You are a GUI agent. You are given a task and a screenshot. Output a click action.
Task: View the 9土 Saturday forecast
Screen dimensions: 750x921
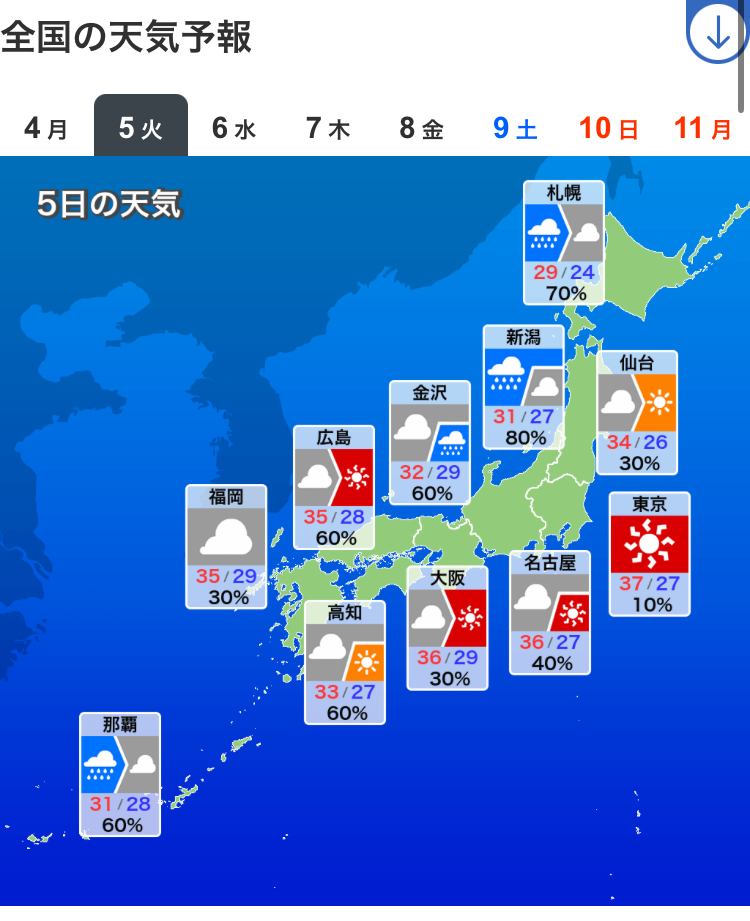coord(515,128)
